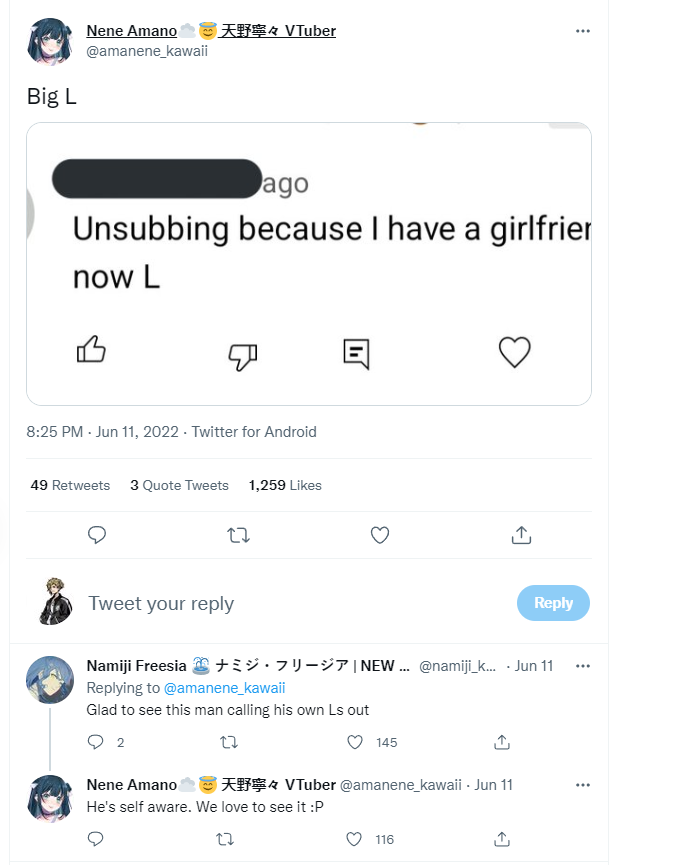Reply to the main tweet via the comment icon

point(97,535)
